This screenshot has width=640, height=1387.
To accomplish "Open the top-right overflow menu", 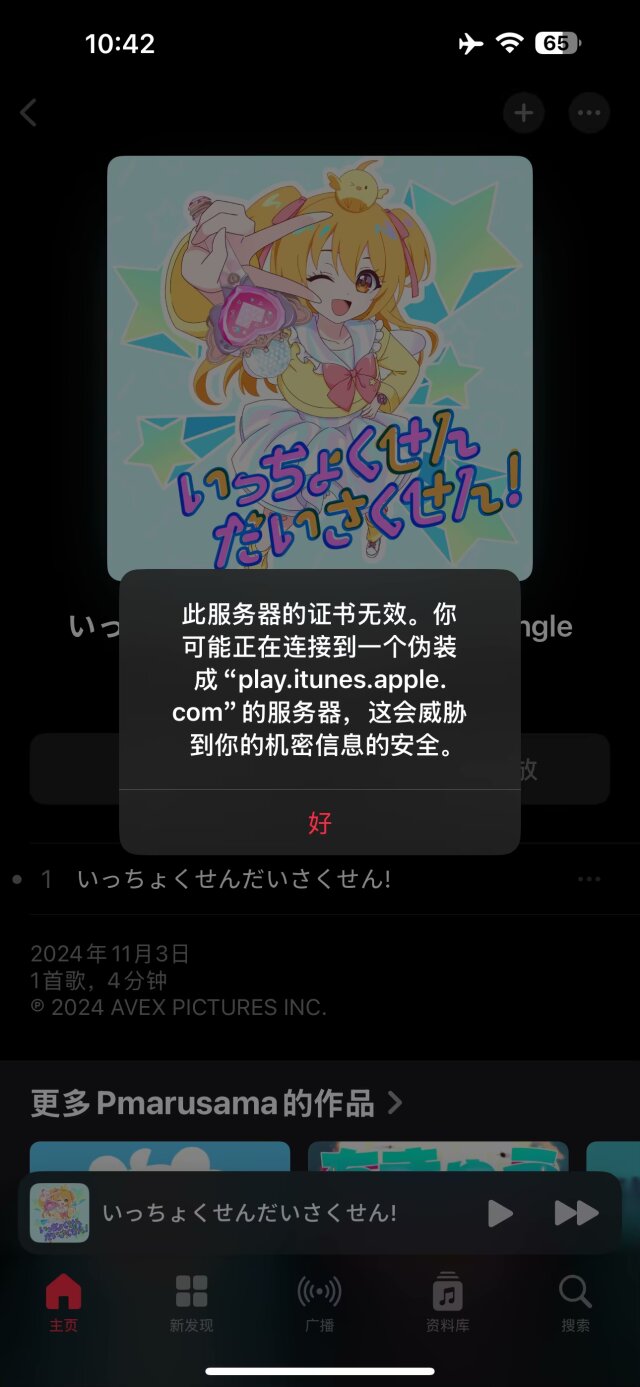I will [589, 113].
